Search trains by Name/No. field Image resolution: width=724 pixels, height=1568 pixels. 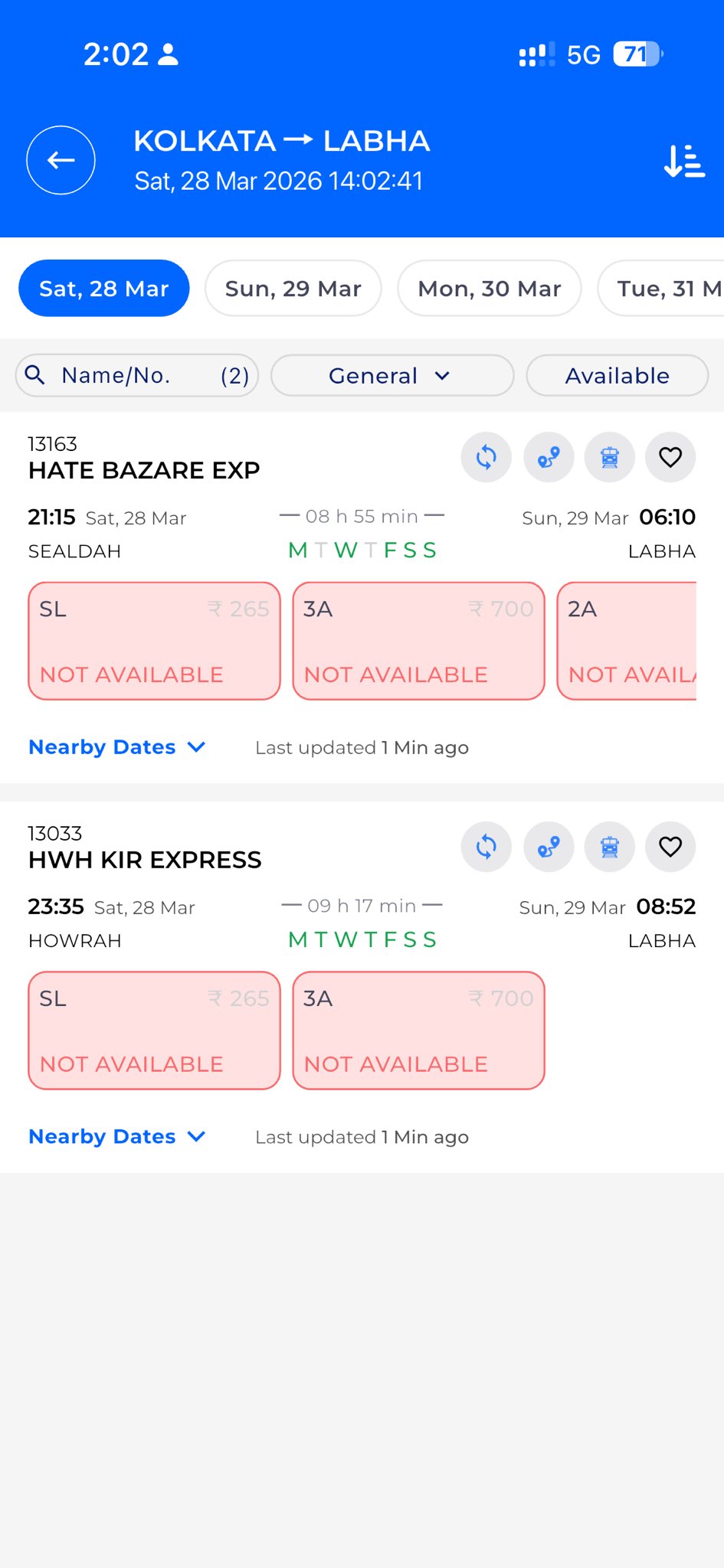pos(136,375)
